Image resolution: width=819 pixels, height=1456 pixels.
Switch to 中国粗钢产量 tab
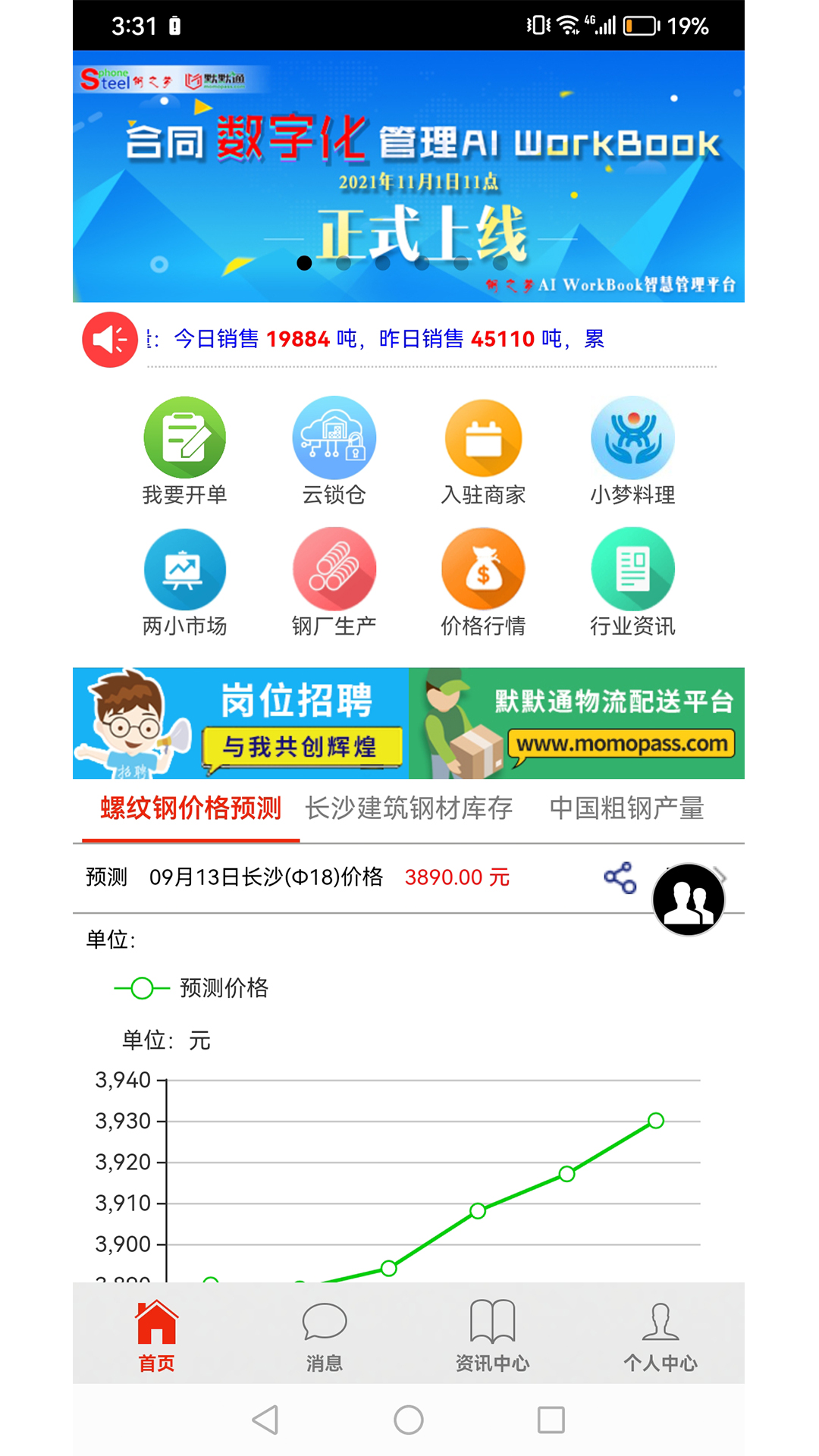pyautogui.click(x=626, y=808)
